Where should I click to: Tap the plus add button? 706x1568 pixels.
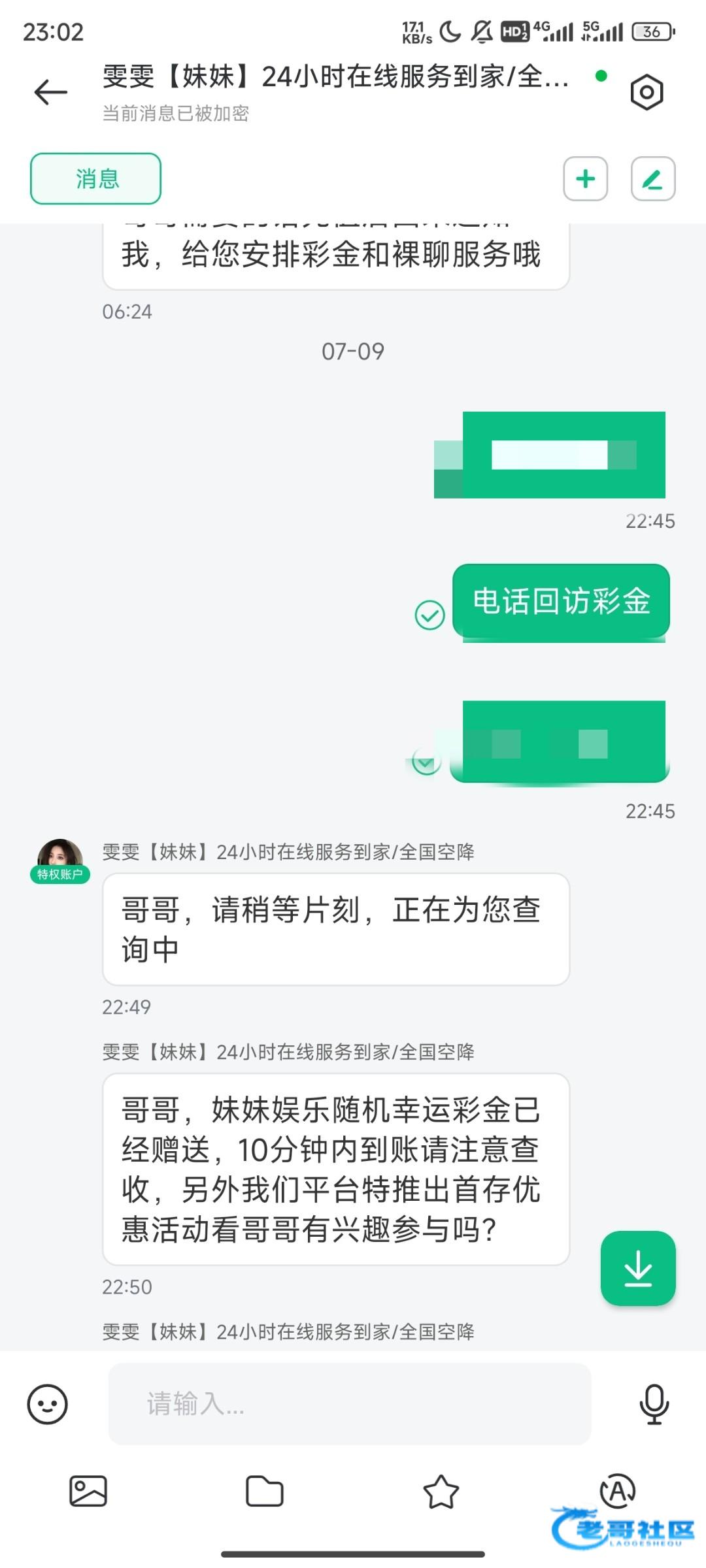point(585,178)
